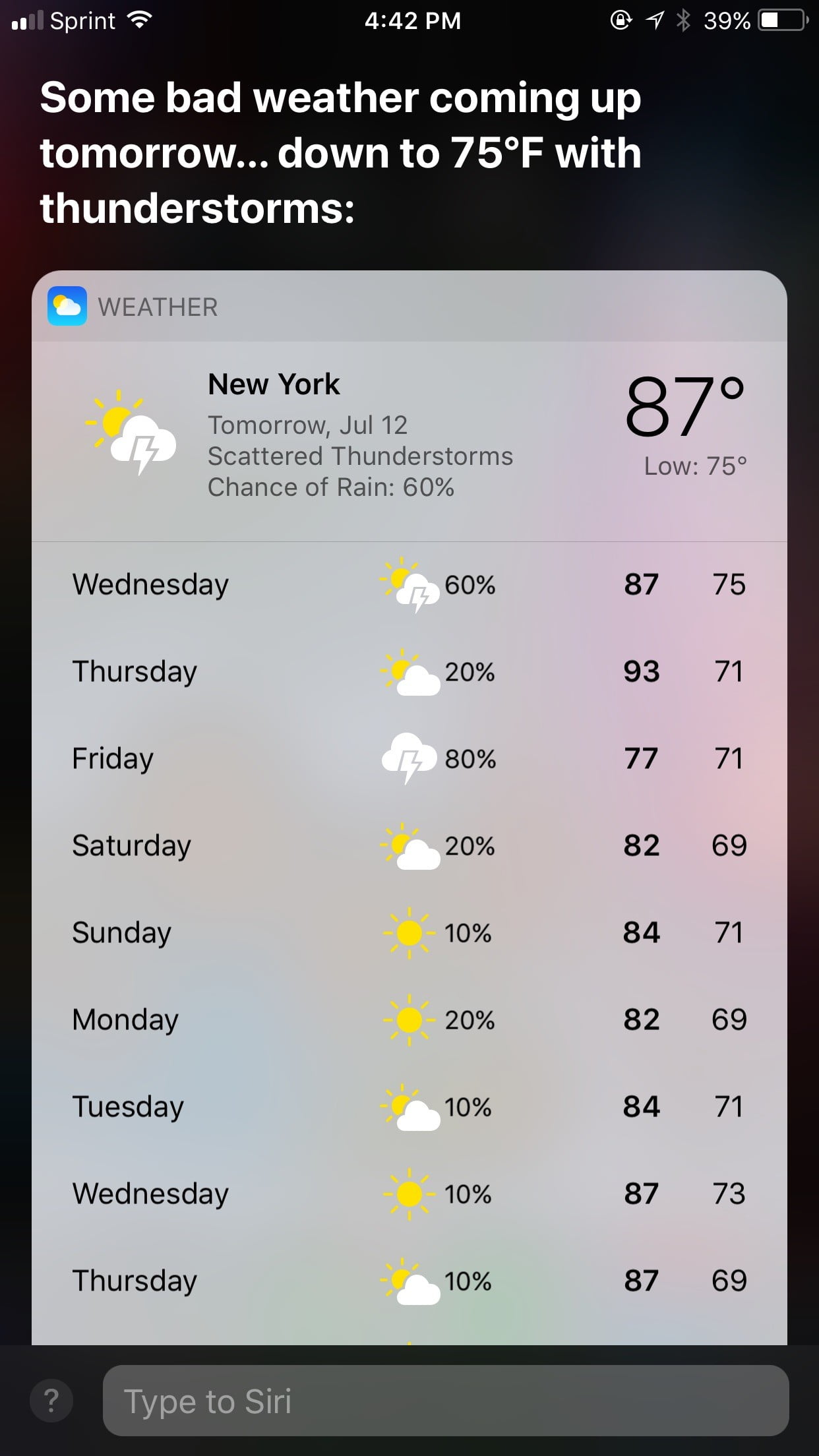Open the Siri help question mark

pyautogui.click(x=51, y=1401)
